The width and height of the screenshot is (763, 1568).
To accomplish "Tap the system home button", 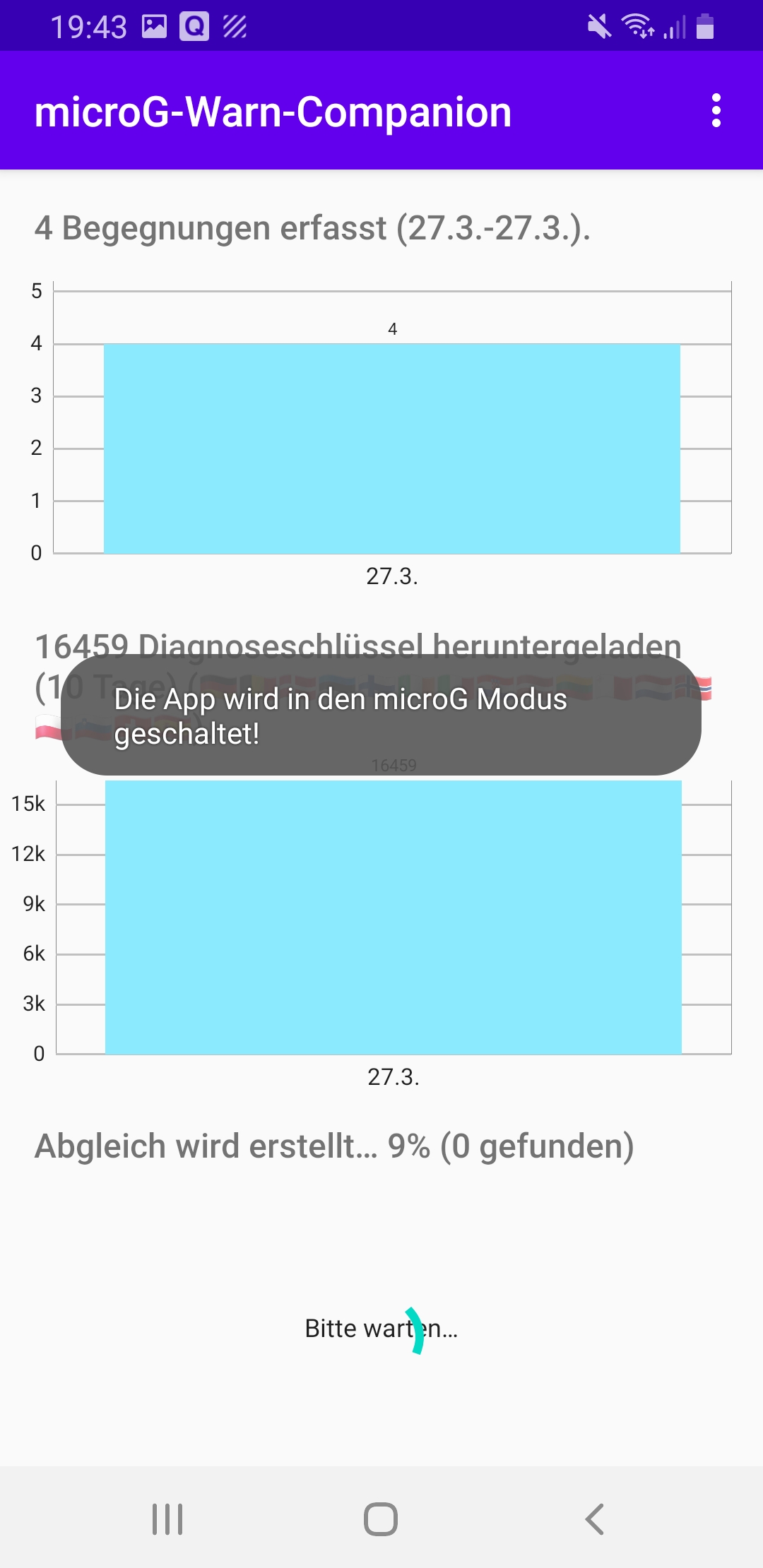I will (x=381, y=1519).
